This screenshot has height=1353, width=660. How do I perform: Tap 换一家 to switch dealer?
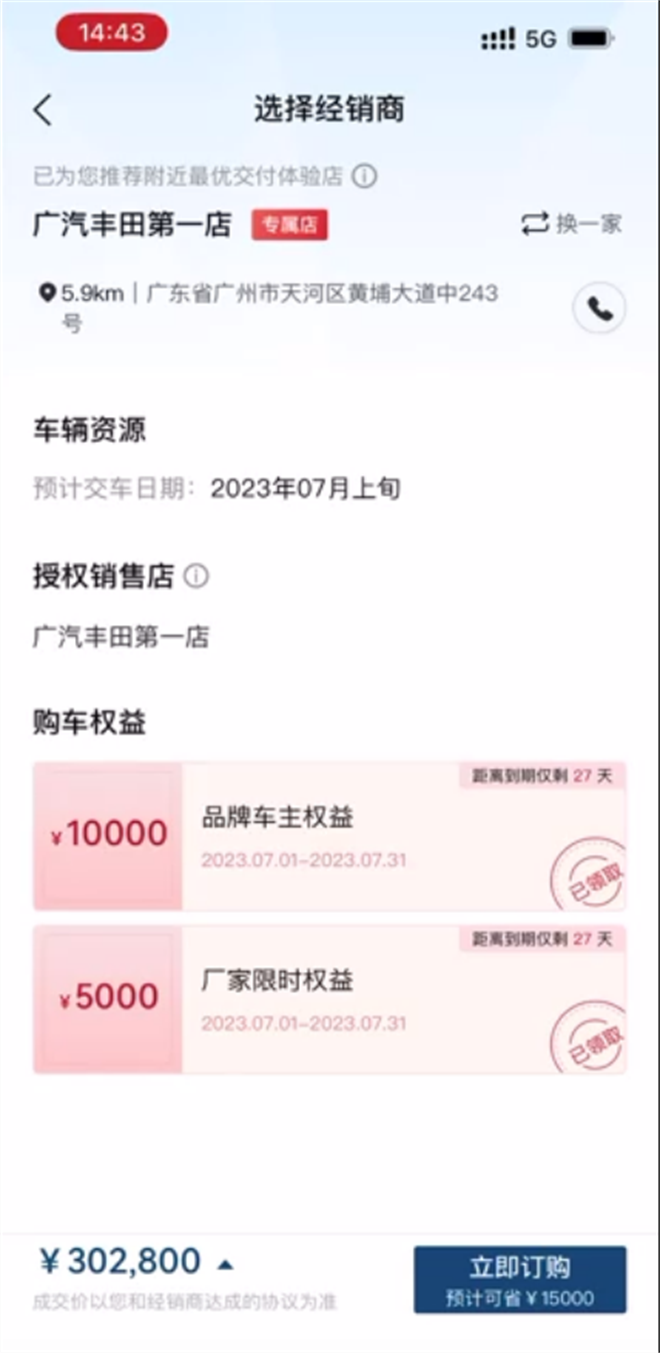(x=571, y=224)
